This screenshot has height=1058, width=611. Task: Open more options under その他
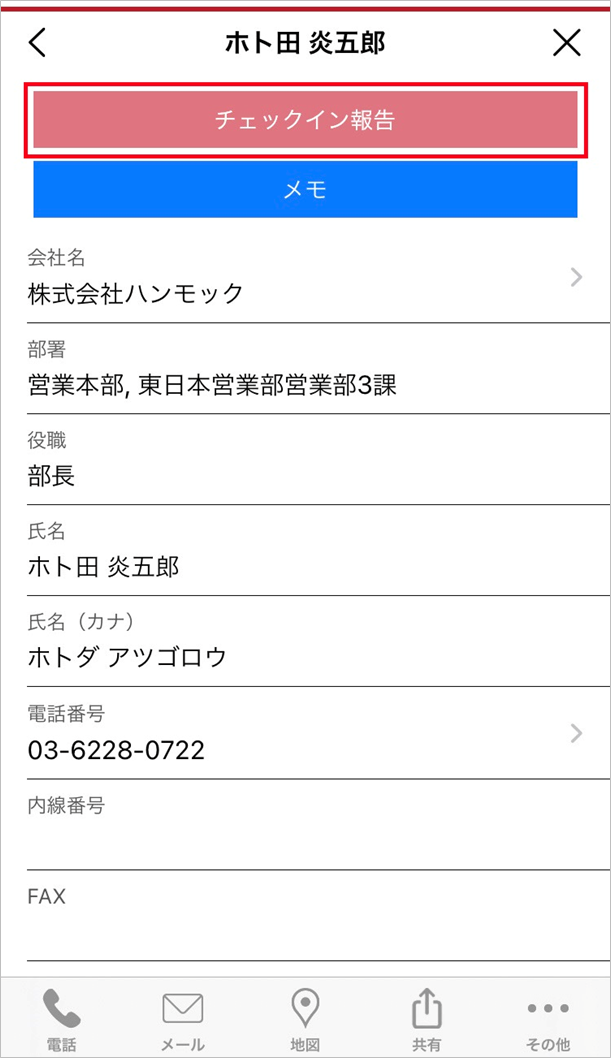tap(548, 1020)
